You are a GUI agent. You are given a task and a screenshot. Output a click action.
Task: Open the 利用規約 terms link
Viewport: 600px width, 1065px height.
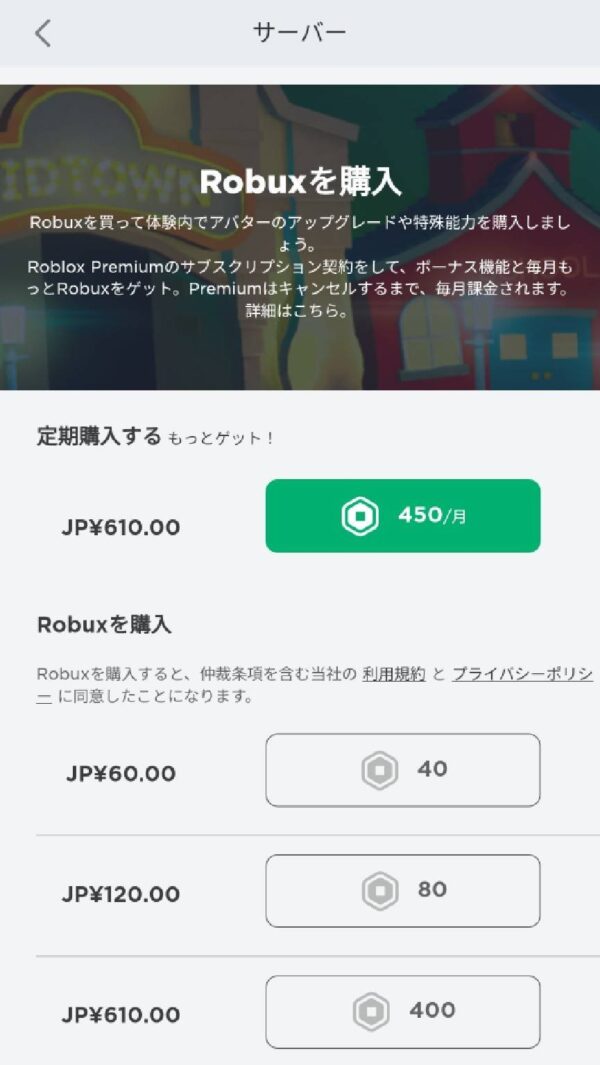[394, 675]
